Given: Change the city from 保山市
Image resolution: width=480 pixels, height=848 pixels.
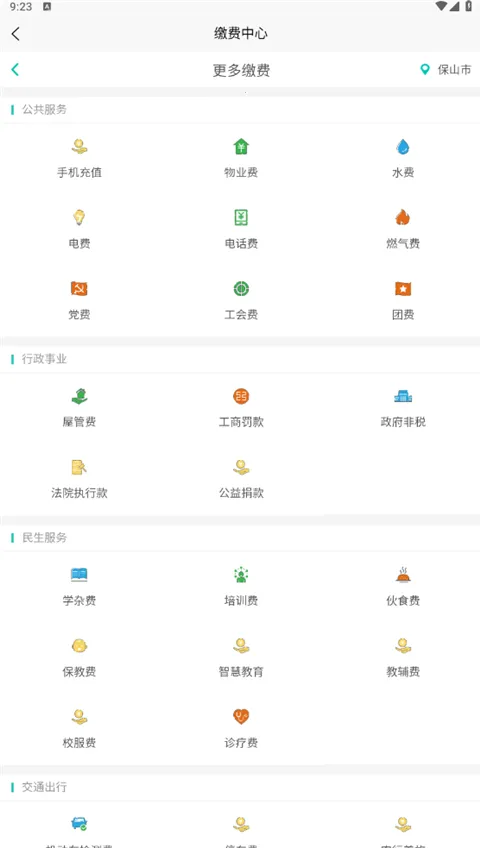Looking at the screenshot, I should click(446, 70).
